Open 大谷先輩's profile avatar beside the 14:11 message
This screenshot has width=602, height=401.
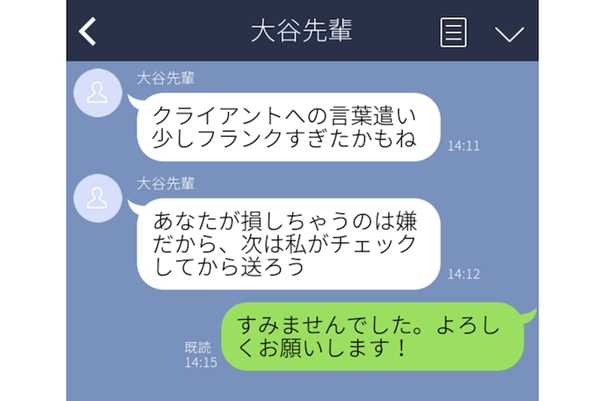[x=100, y=94]
